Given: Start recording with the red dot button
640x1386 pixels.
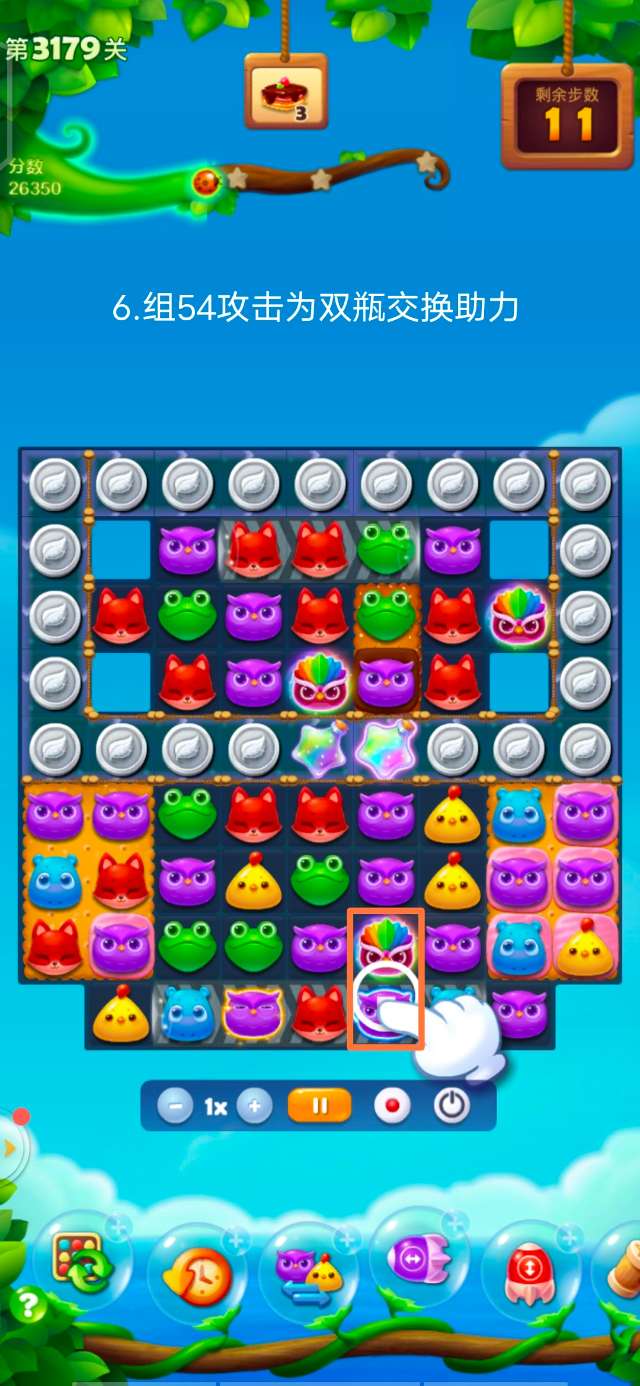Looking at the screenshot, I should [x=391, y=1107].
